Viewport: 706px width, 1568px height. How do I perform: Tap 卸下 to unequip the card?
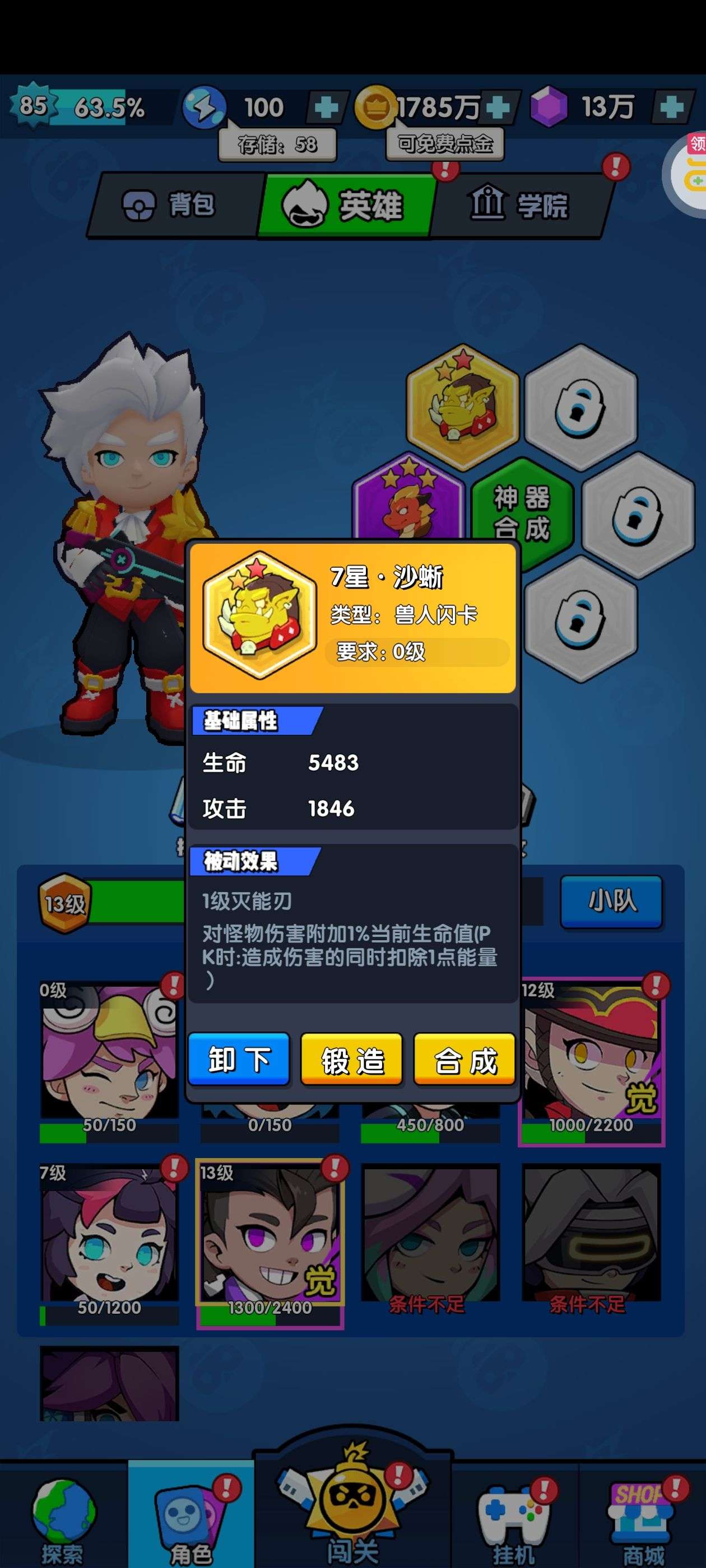click(239, 1059)
